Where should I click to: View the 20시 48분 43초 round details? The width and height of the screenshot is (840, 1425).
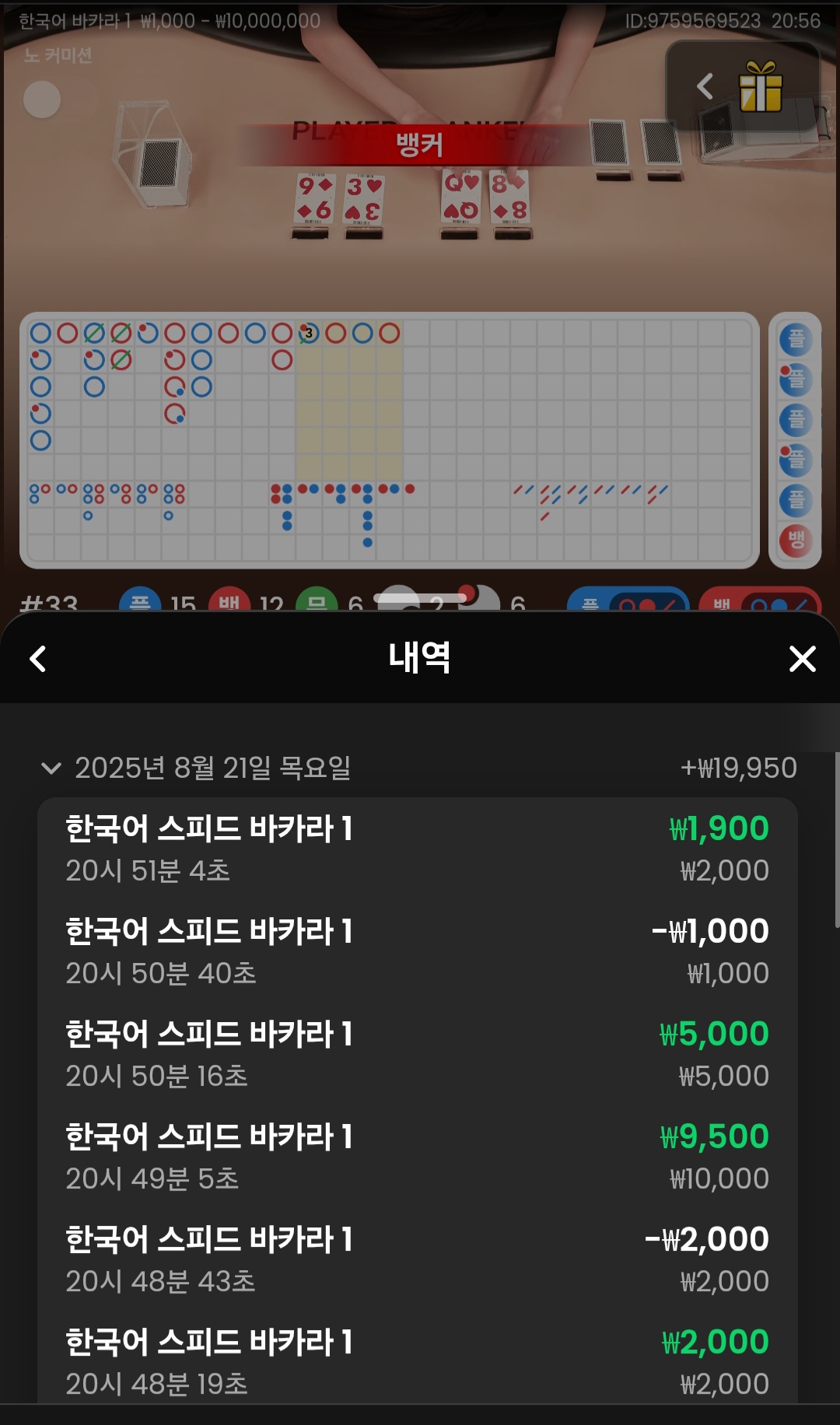pos(417,1259)
